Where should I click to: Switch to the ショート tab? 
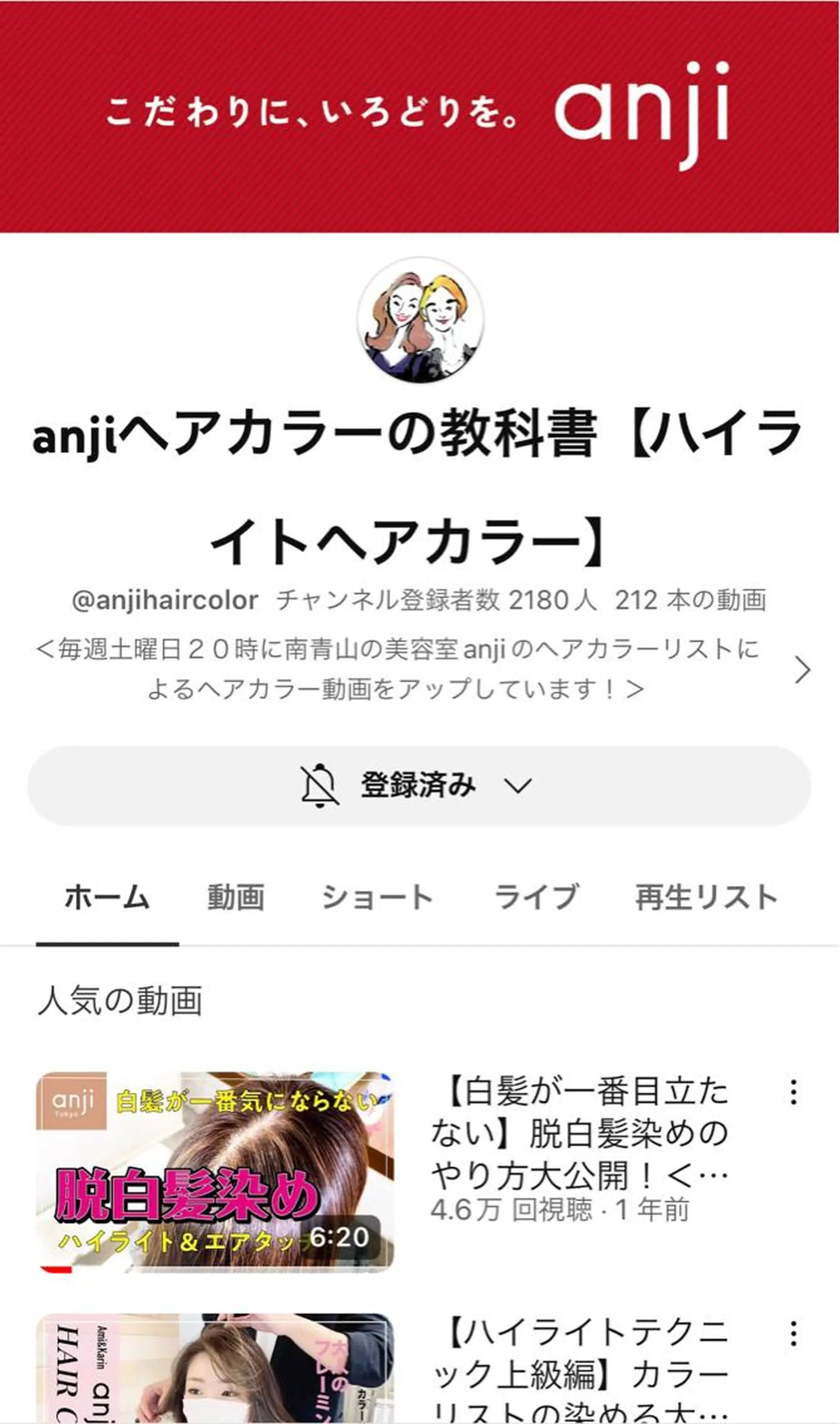pos(377,898)
